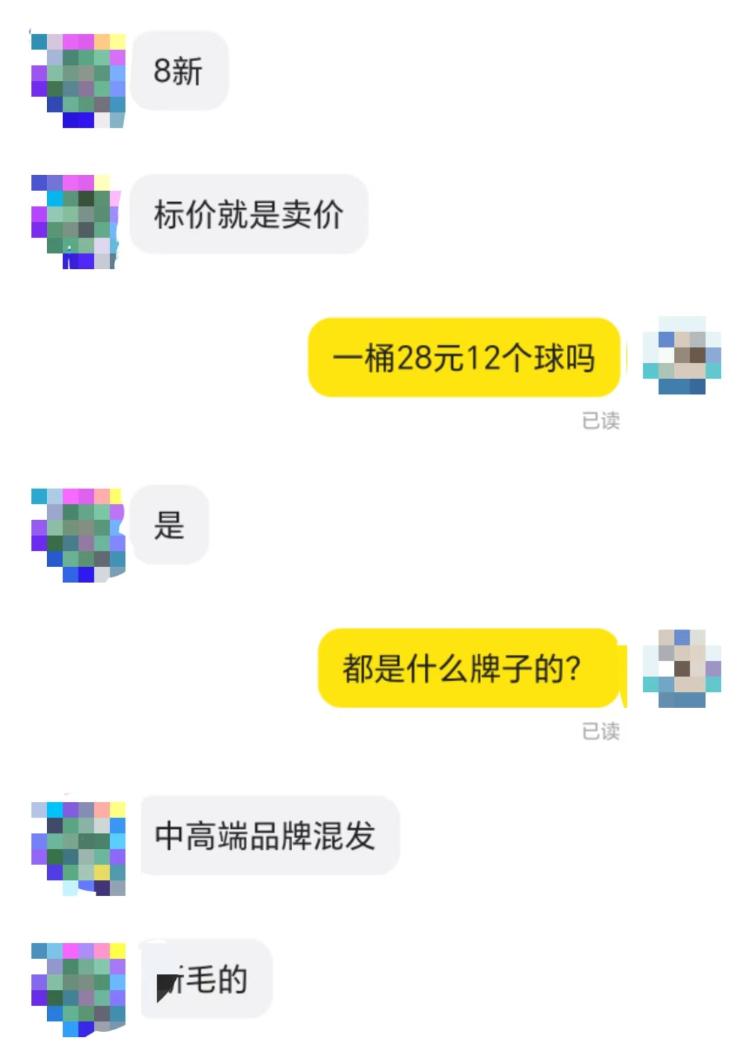Open sender's avatar beside "8新" message
Screen dimensions: 750x1056
(78, 80)
